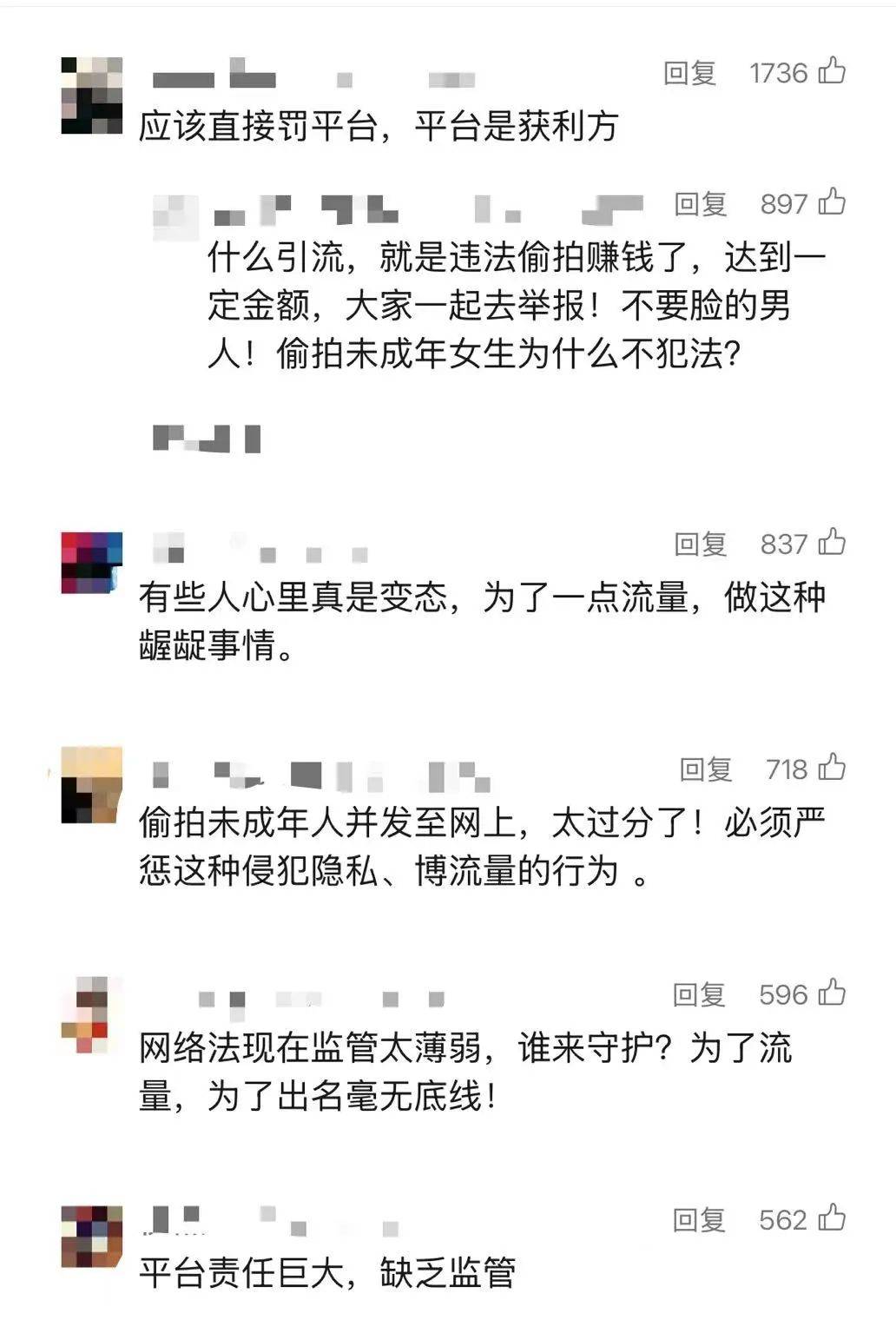The height and width of the screenshot is (1320, 896).
Task: Reply to the comment '偷拍未成年人并发至网上'
Action: [705, 769]
